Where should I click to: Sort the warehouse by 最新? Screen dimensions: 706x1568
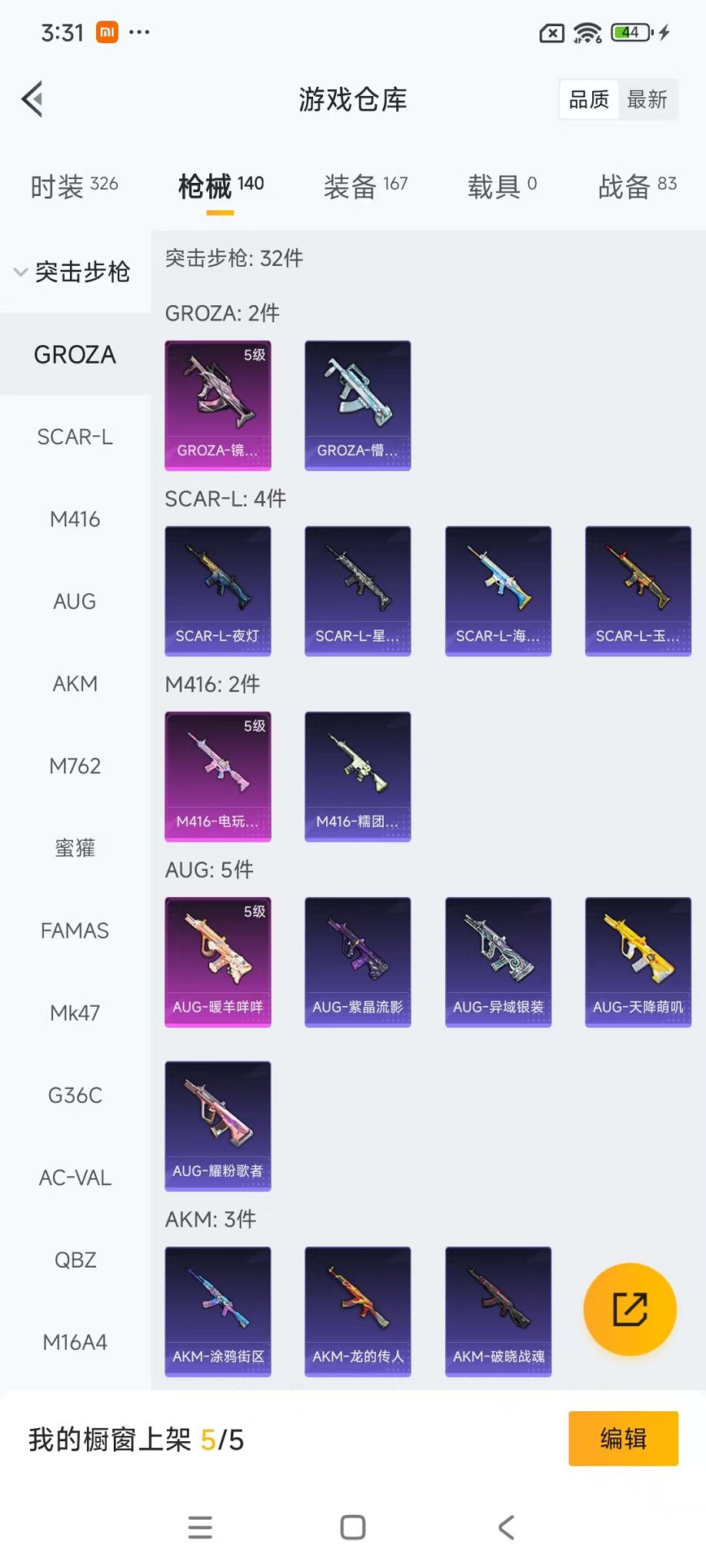647,99
